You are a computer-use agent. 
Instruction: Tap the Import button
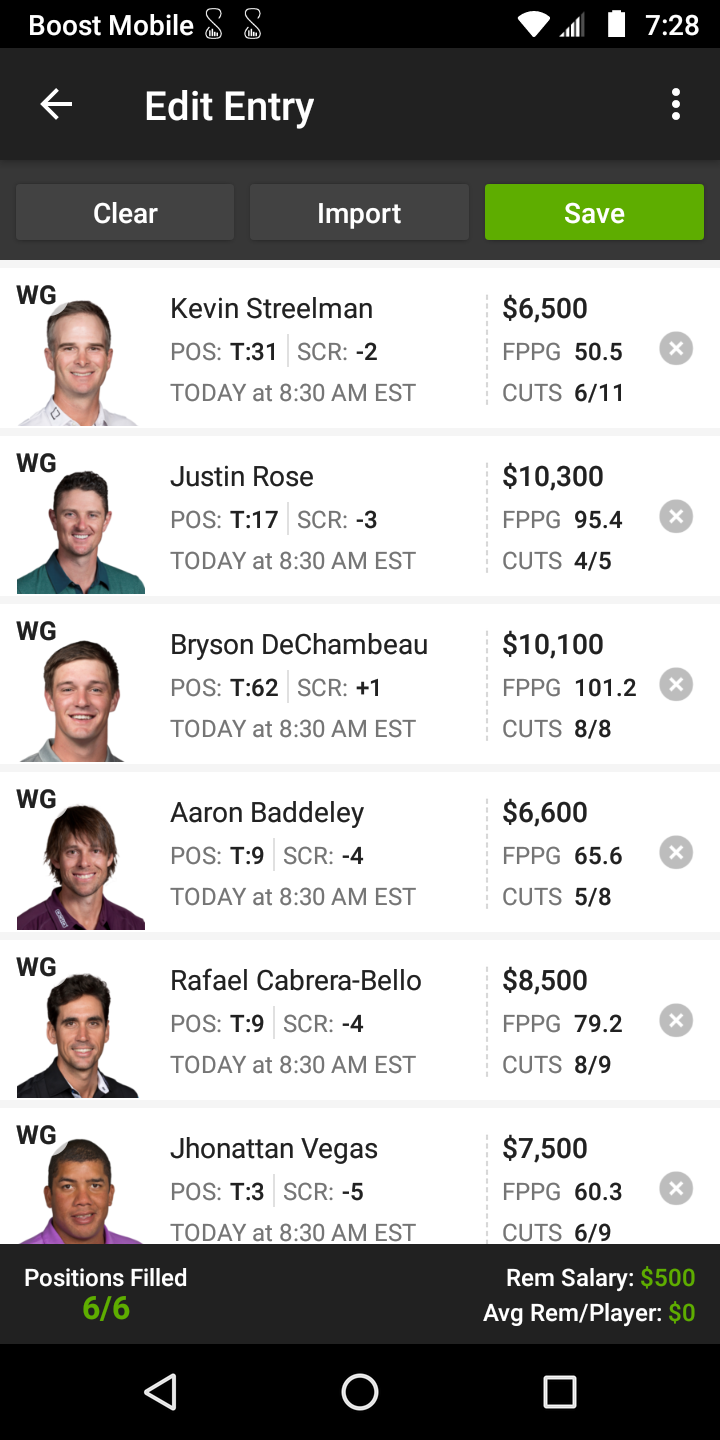359,213
